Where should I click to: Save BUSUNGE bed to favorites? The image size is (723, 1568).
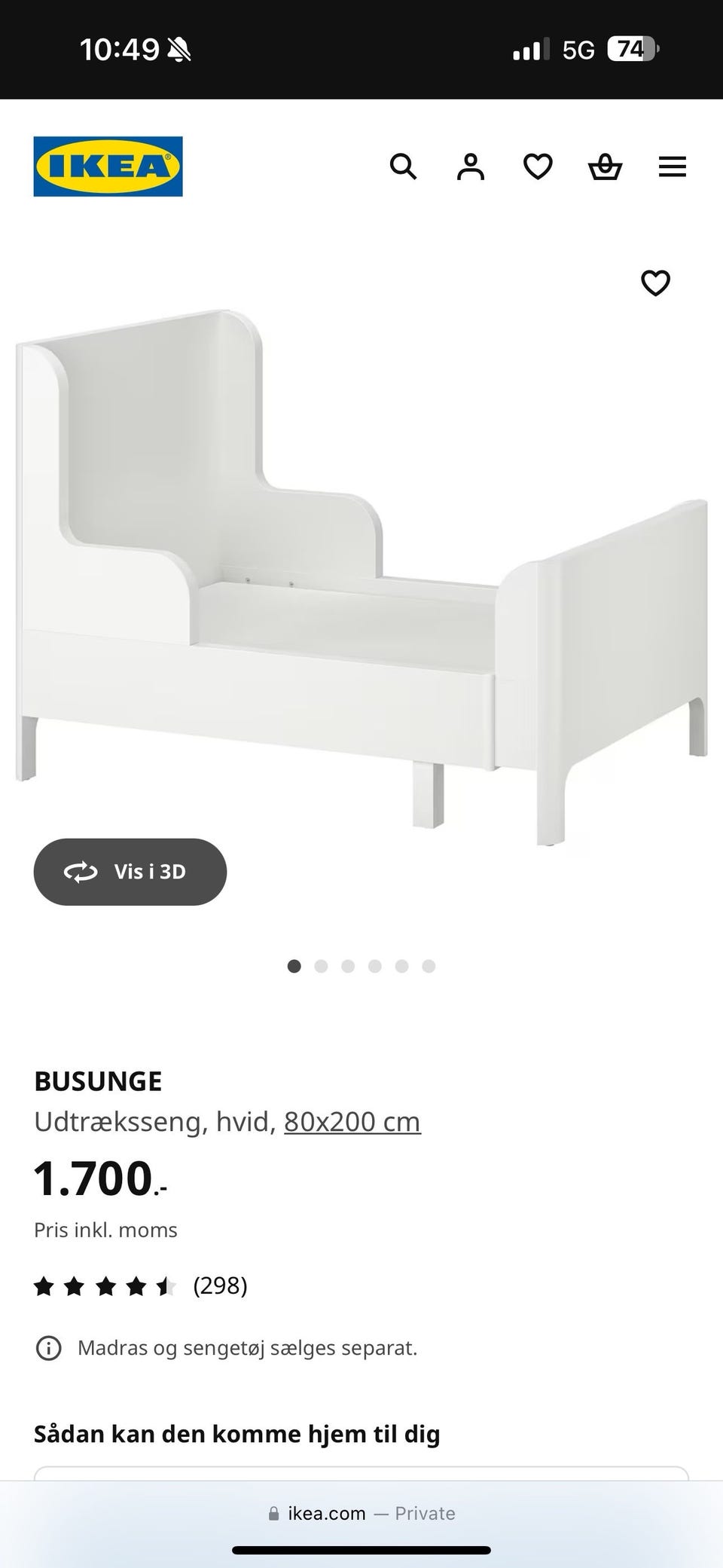coord(655,283)
